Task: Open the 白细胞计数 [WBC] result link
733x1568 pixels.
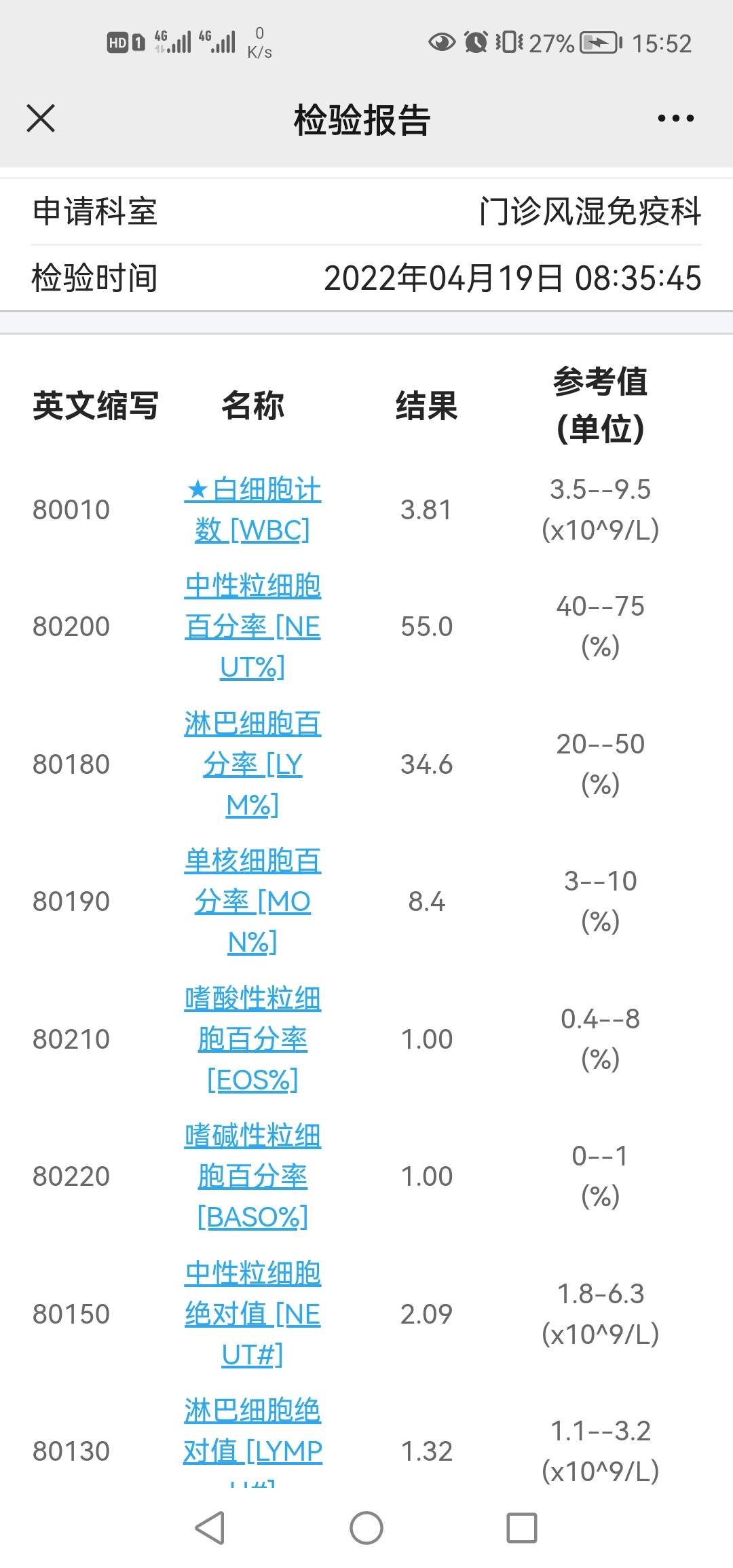Action: click(255, 510)
